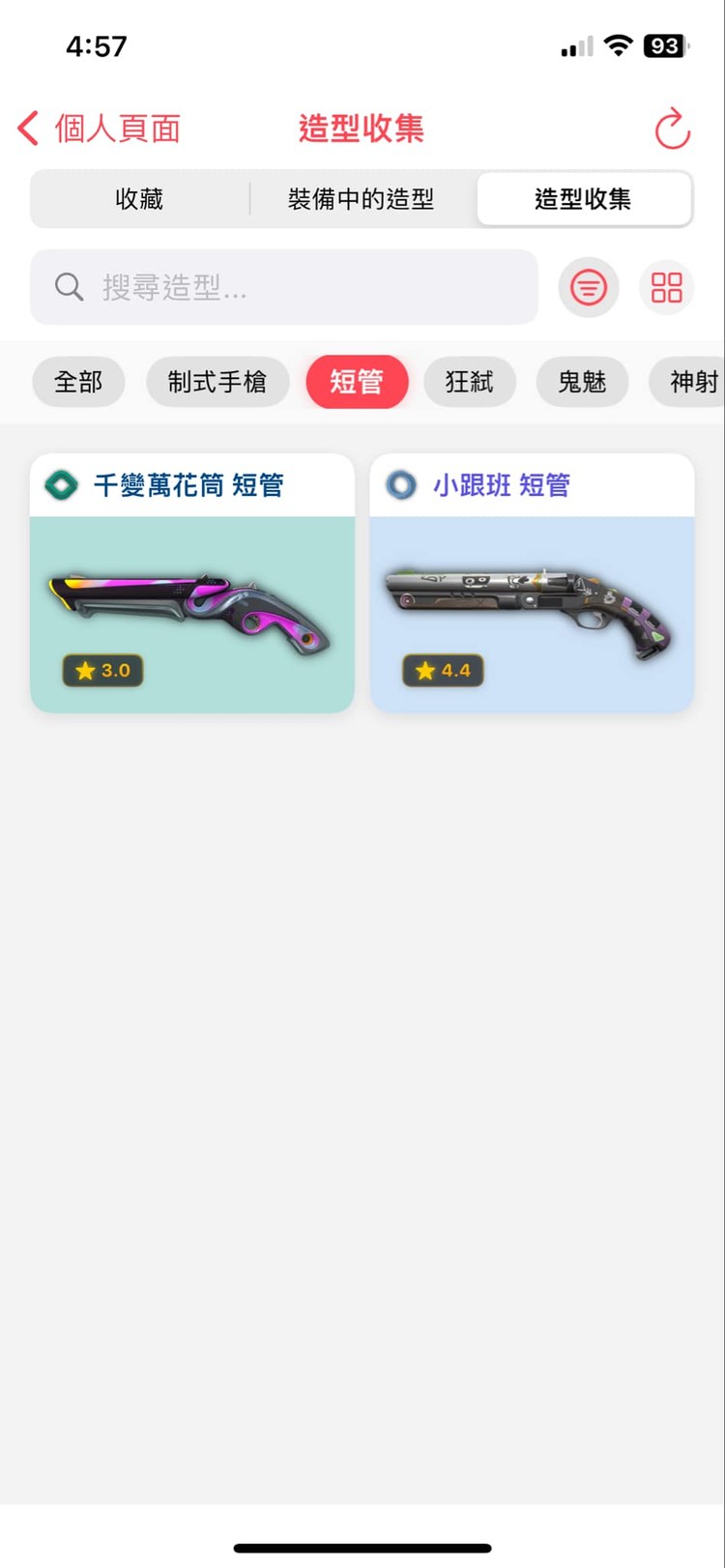Tap the star icon on the 3.0 rating badge
This screenshot has width=725, height=1568.
coord(86,671)
